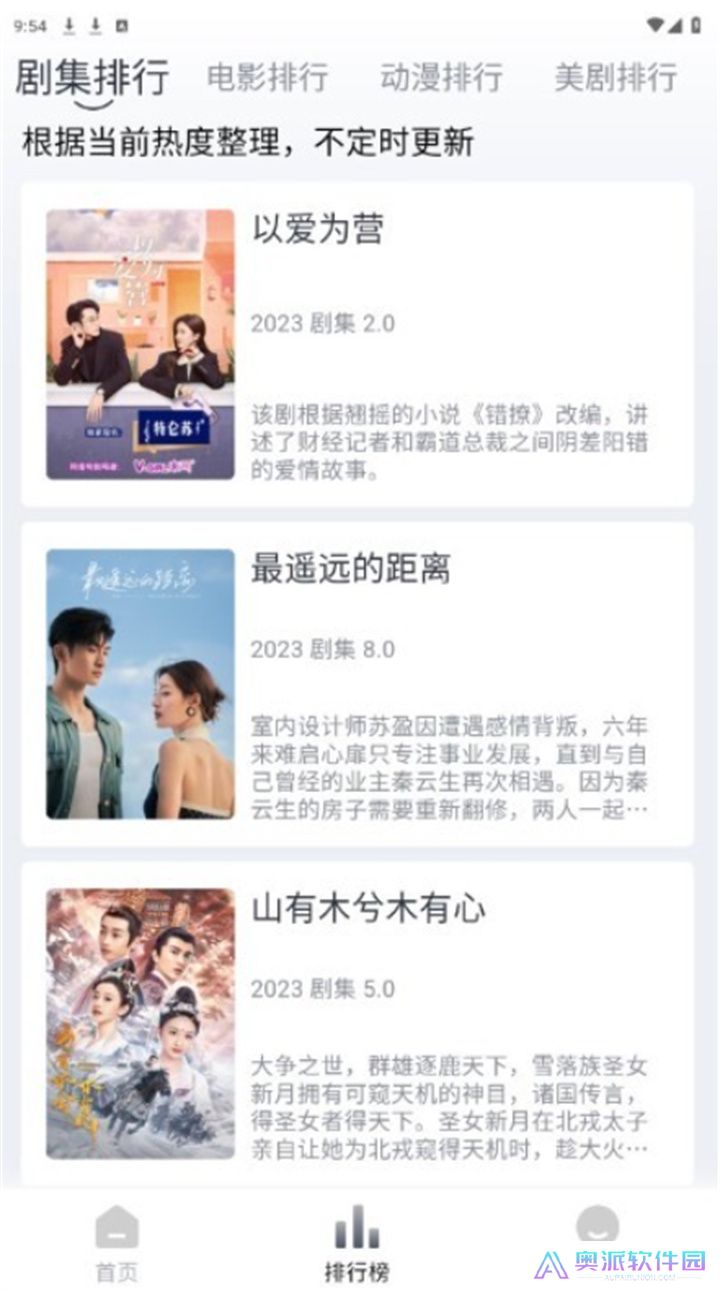Tap the battery icon in the status bar
Image resolution: width=720 pixels, height=1291 pixels.
[x=697, y=23]
